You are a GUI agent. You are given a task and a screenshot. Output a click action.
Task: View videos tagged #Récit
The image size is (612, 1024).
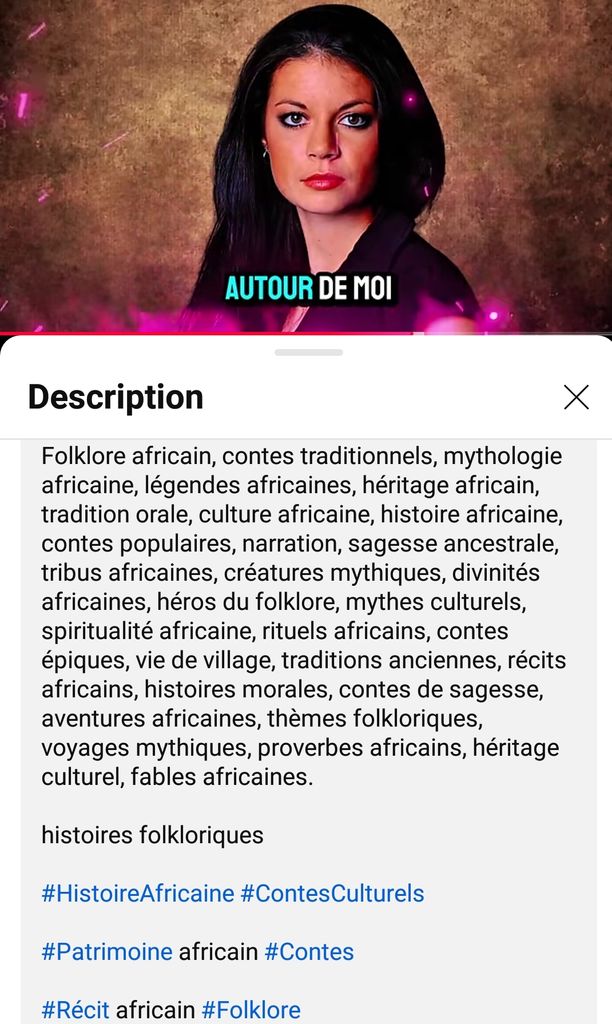pyautogui.click(x=76, y=1010)
